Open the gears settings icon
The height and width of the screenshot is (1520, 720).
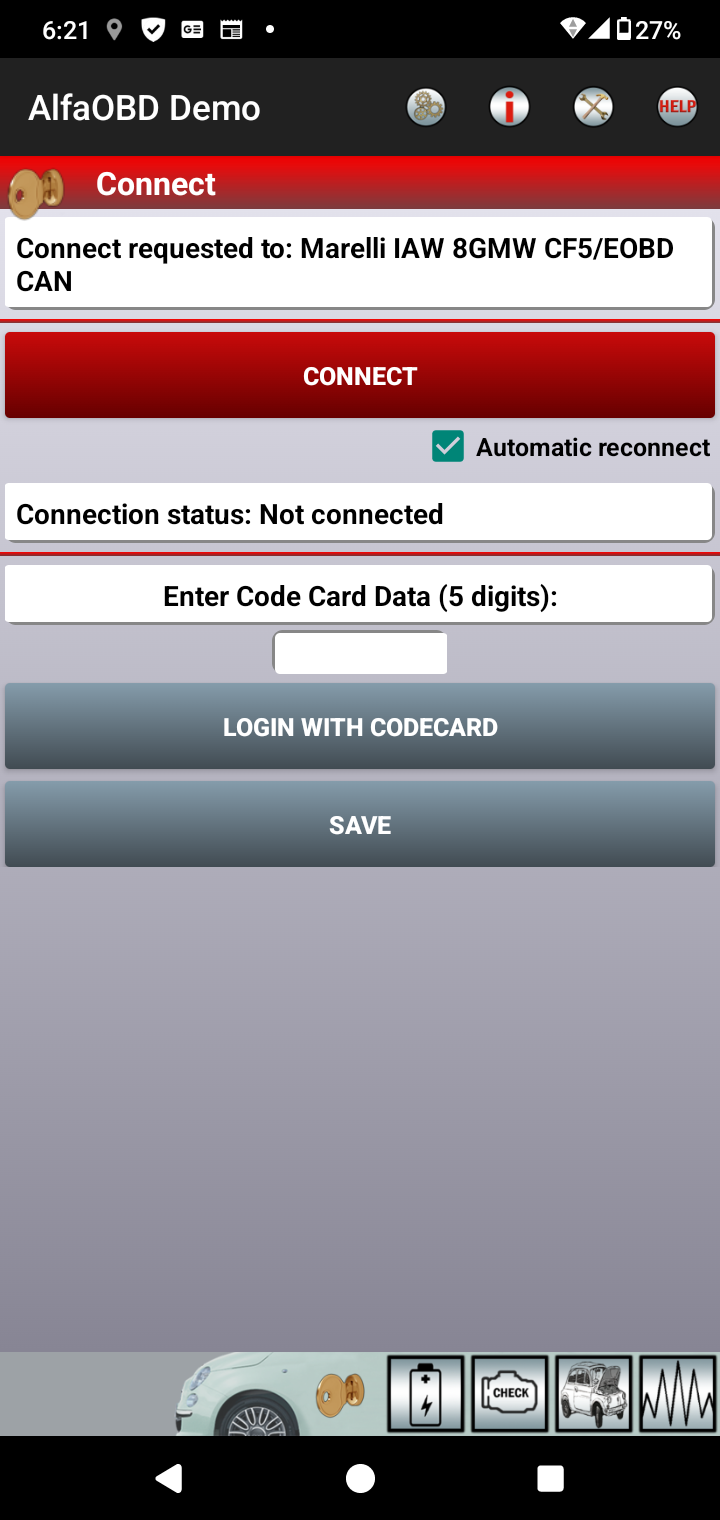(426, 107)
